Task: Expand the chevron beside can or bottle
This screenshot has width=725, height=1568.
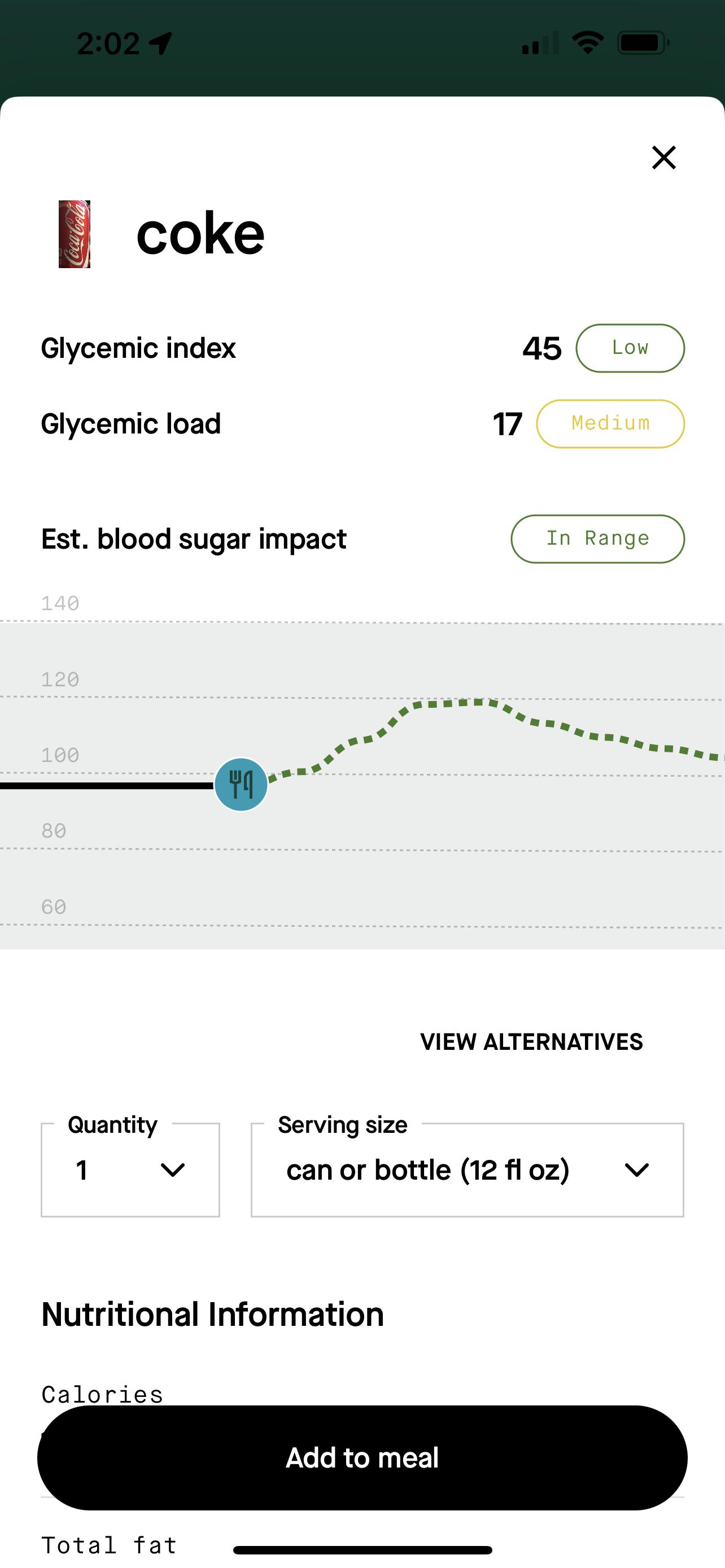Action: pyautogui.click(x=637, y=1169)
